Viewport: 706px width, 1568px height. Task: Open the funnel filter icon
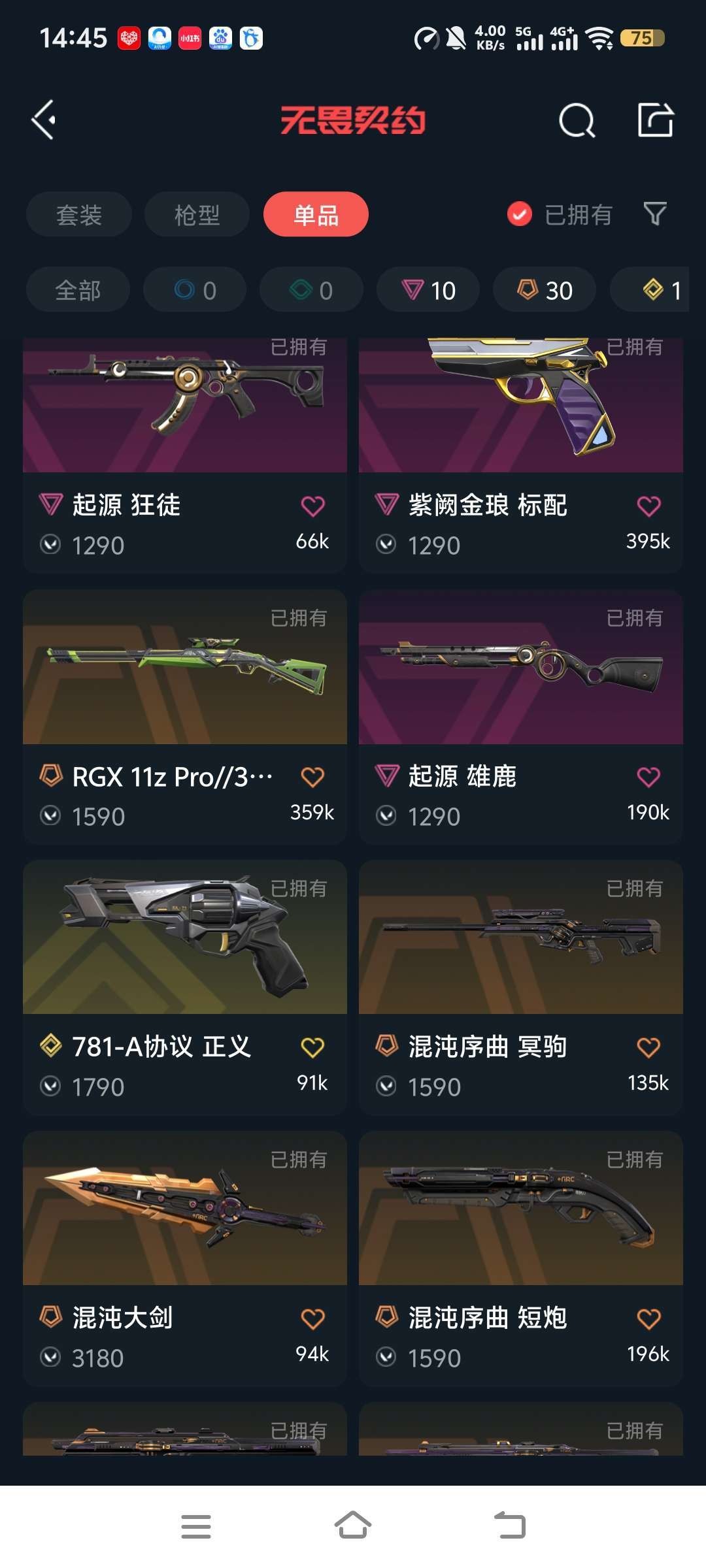coord(655,214)
